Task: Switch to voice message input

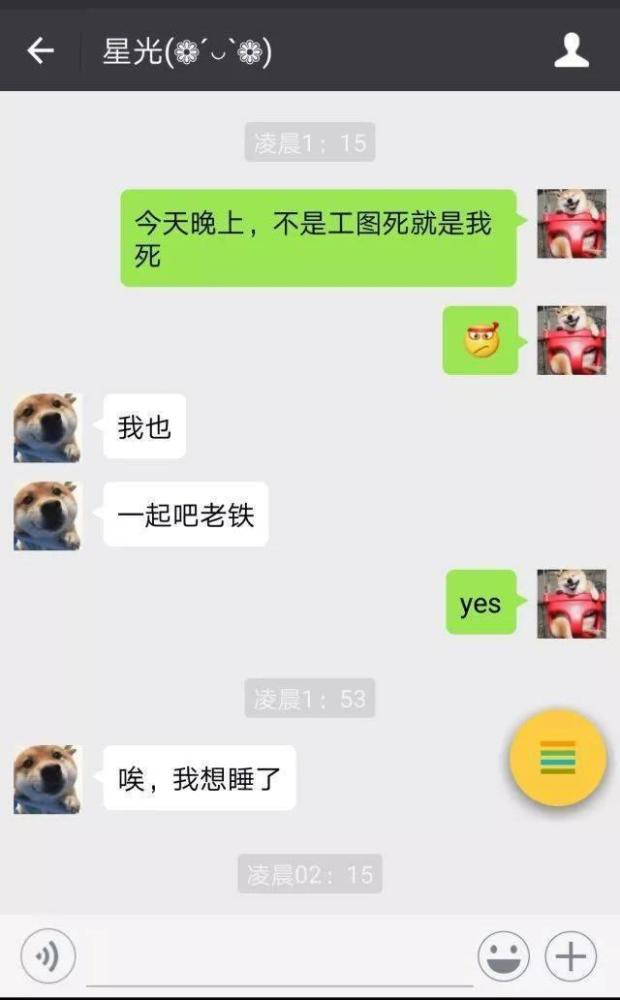Action: [x=48, y=956]
